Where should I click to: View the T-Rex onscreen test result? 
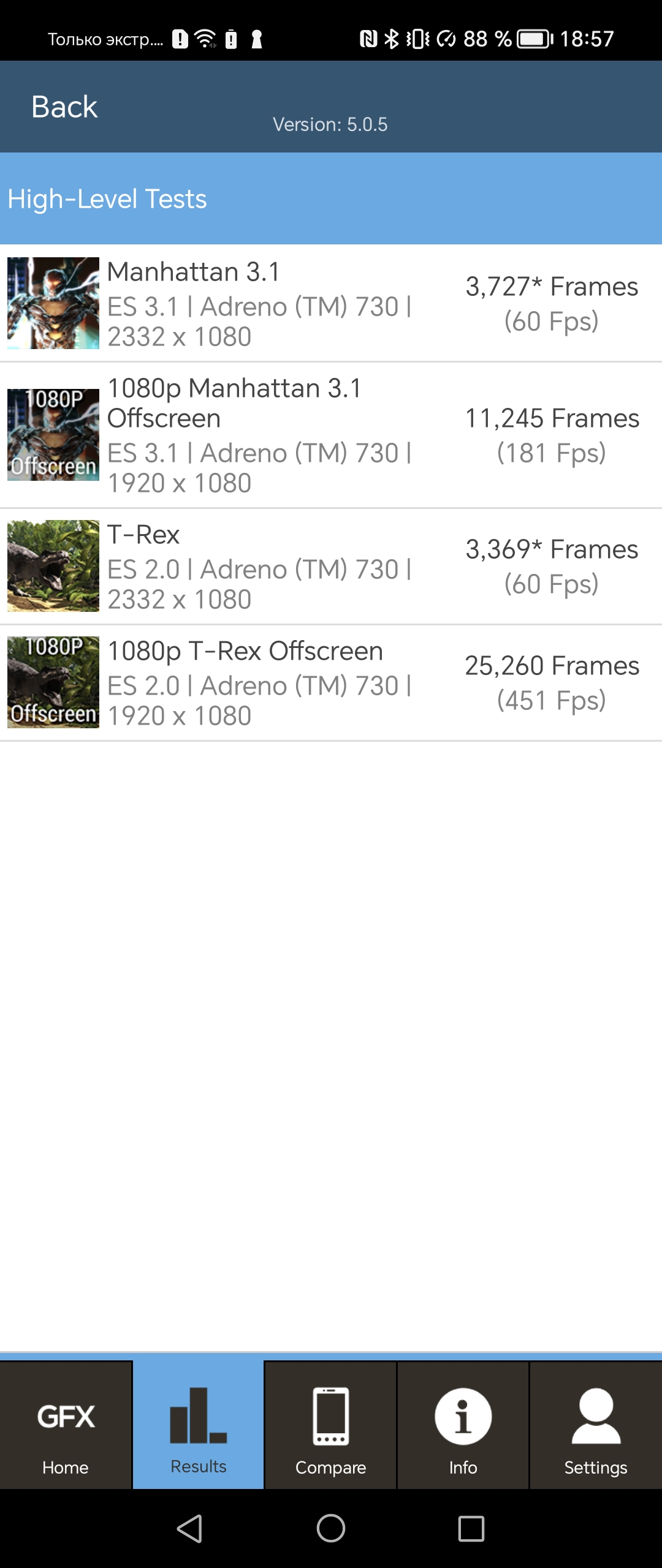(x=331, y=566)
